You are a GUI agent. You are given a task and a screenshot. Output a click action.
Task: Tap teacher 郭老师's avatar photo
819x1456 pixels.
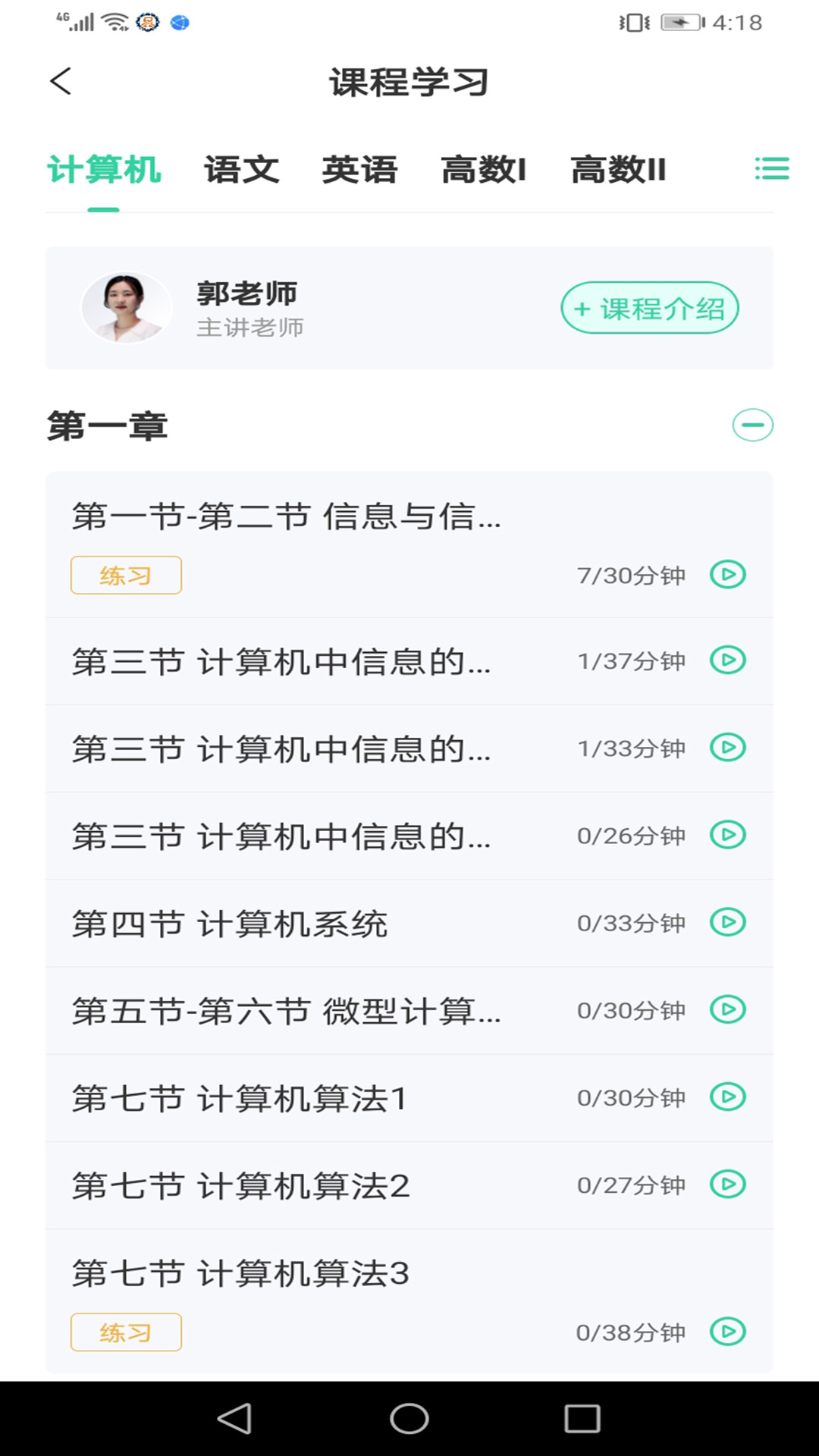coord(127,306)
